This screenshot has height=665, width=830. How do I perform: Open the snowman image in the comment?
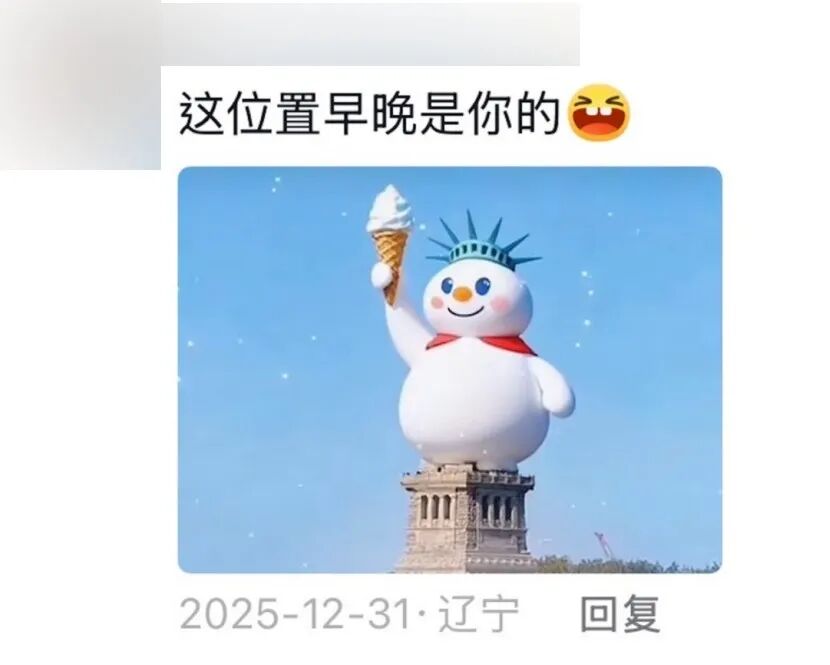449,370
